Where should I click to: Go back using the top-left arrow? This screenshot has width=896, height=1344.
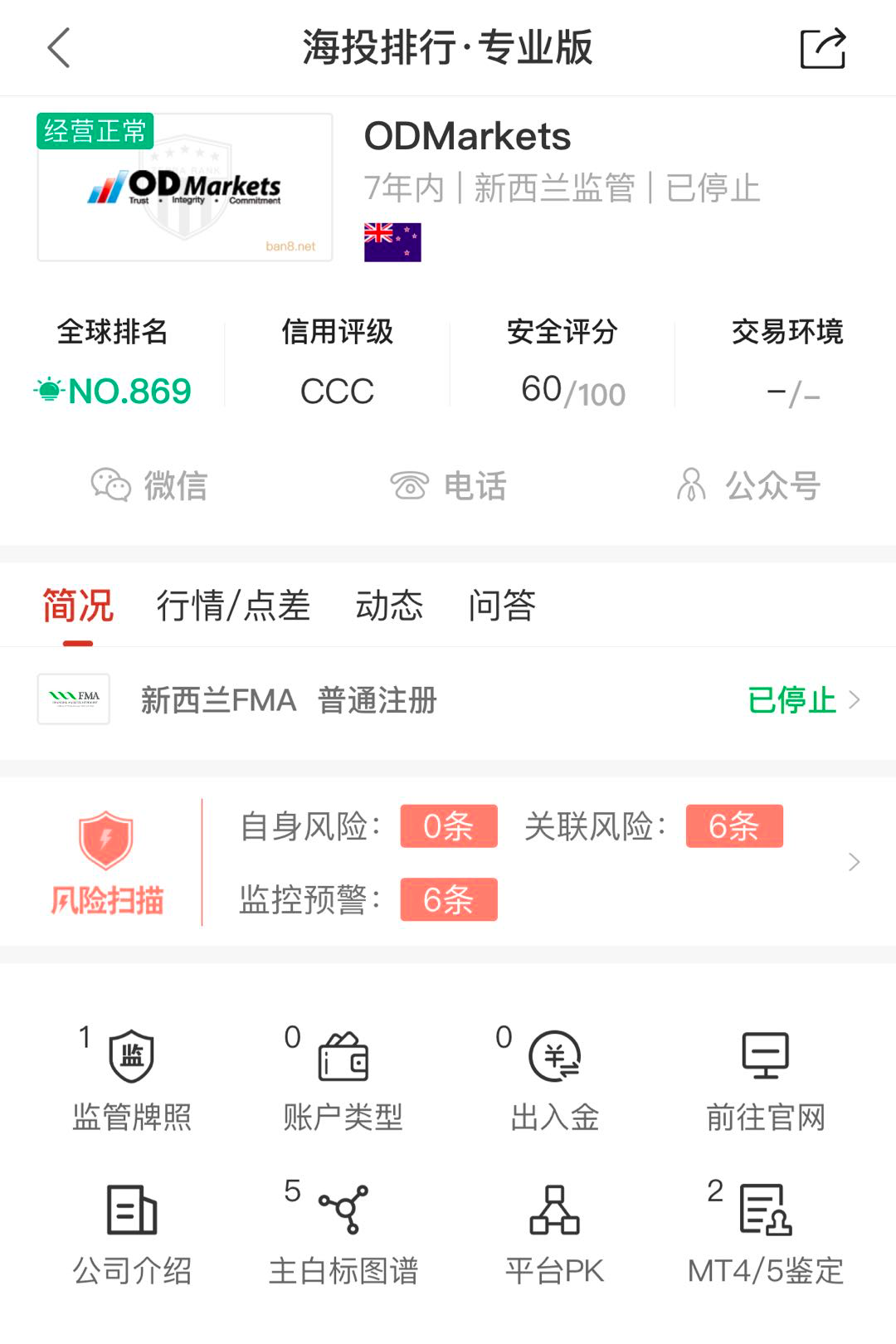coord(60,48)
